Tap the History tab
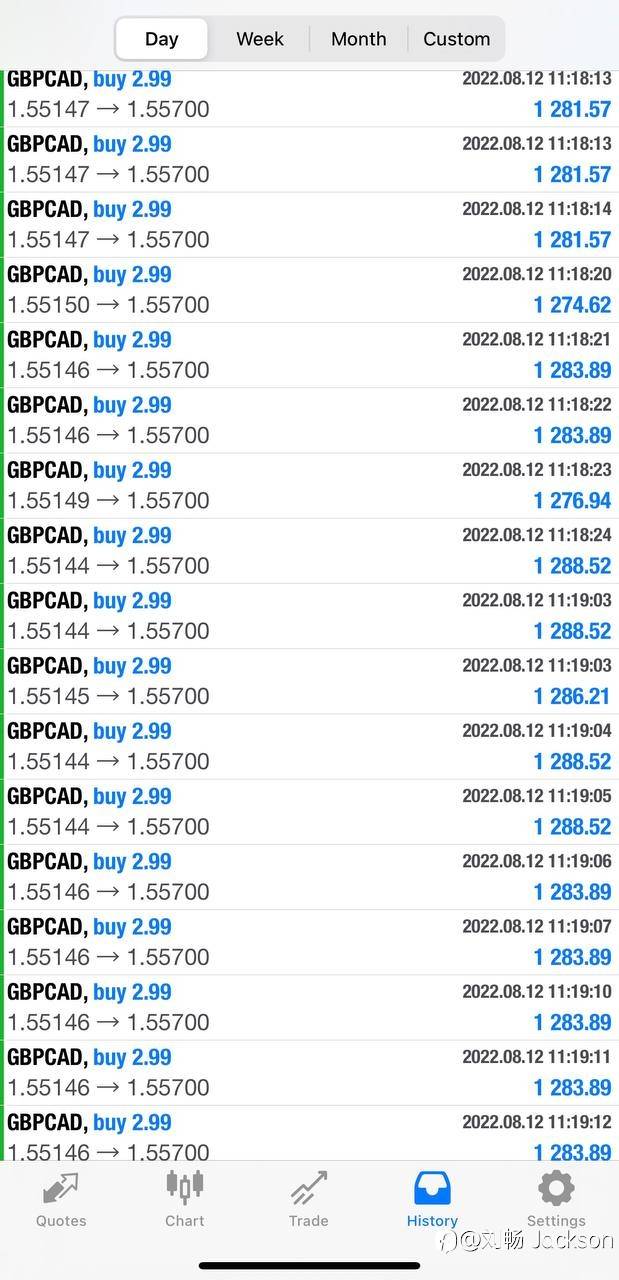Image resolution: width=619 pixels, height=1280 pixels. click(x=432, y=1199)
